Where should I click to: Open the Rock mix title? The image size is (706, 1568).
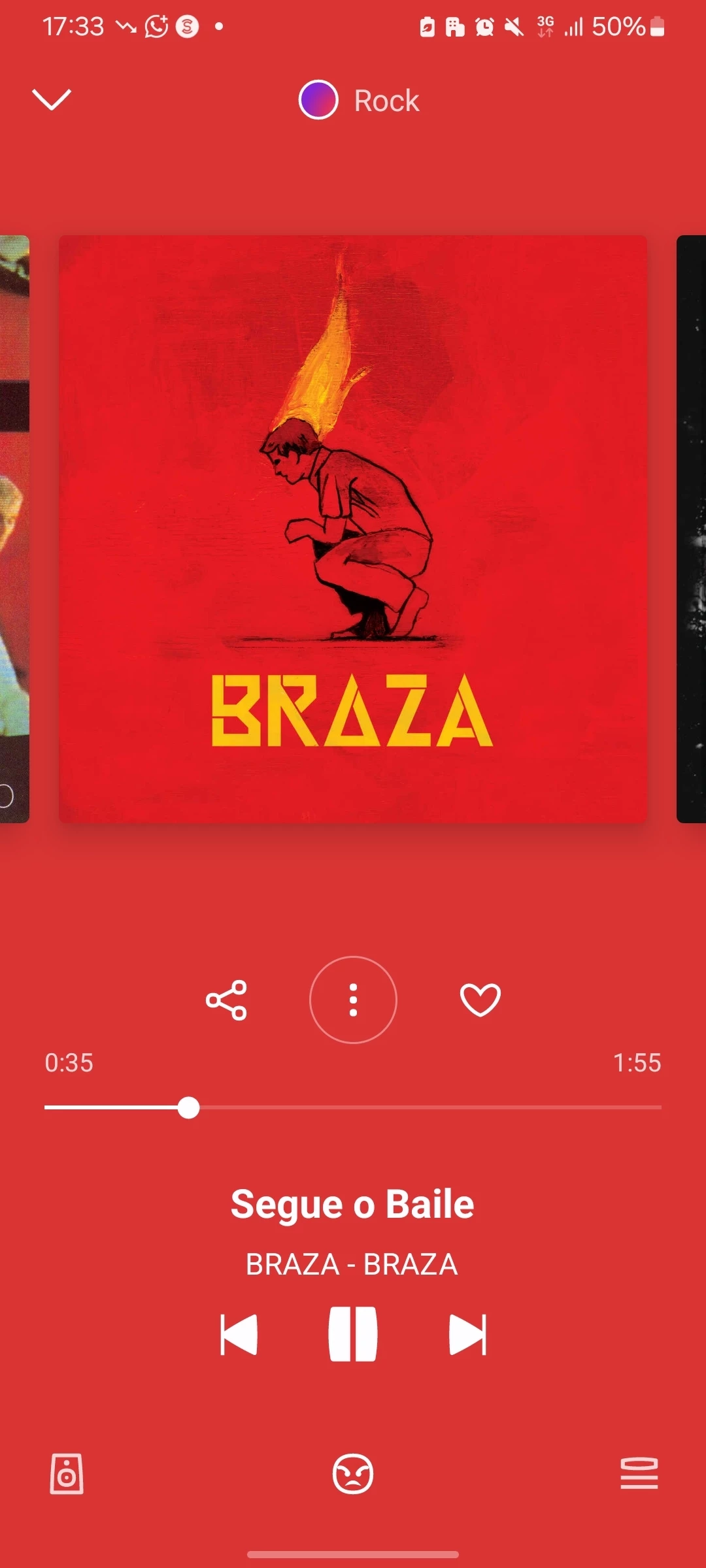pos(386,101)
